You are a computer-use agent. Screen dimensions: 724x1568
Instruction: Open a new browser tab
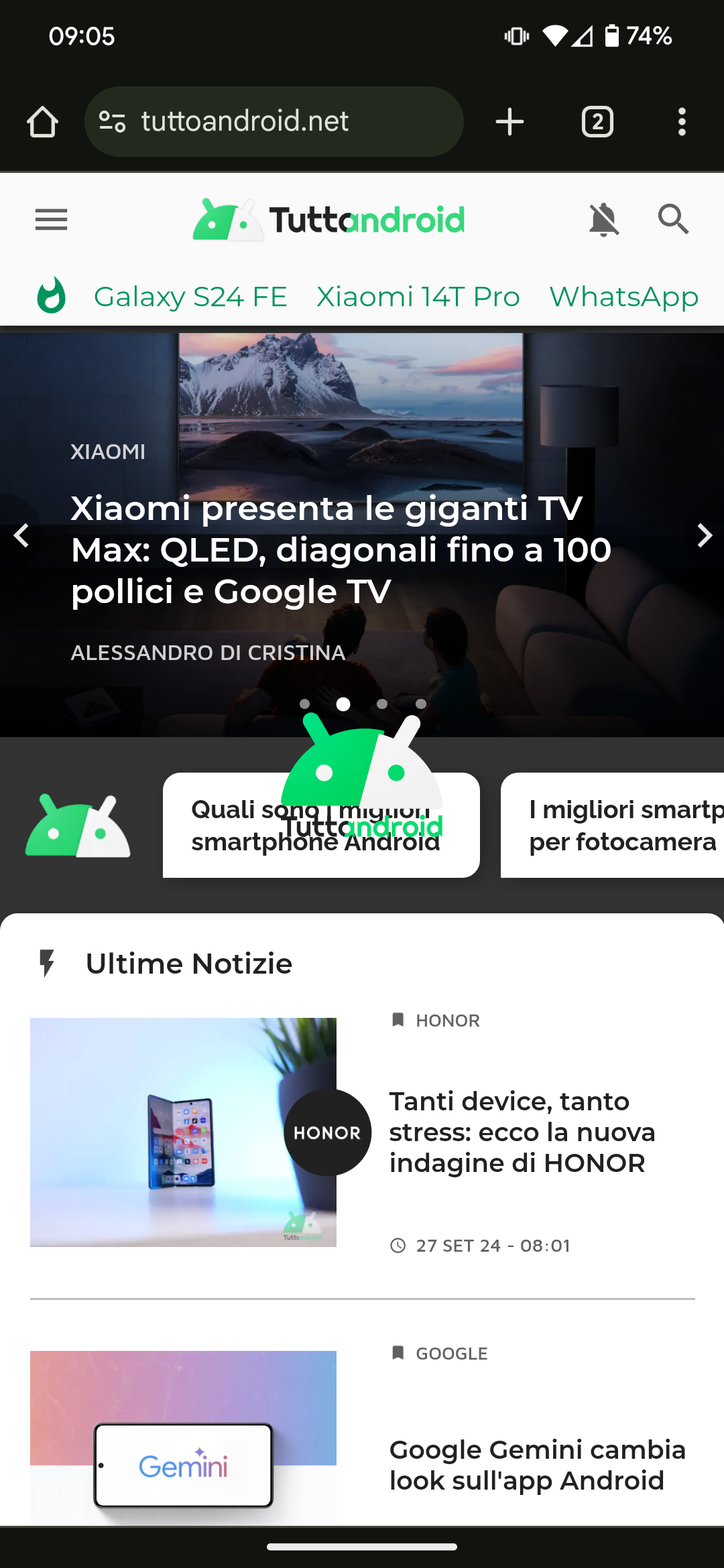tap(509, 122)
